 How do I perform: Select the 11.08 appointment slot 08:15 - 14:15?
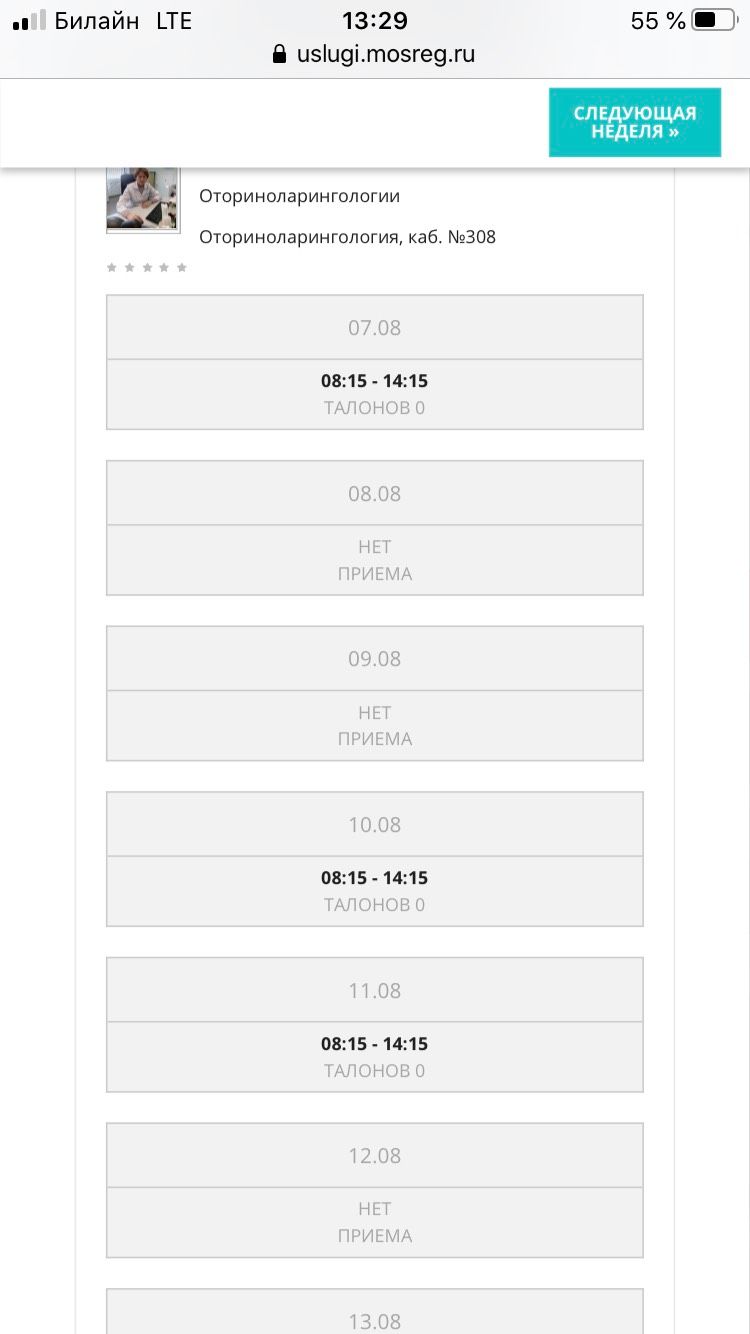[375, 1057]
